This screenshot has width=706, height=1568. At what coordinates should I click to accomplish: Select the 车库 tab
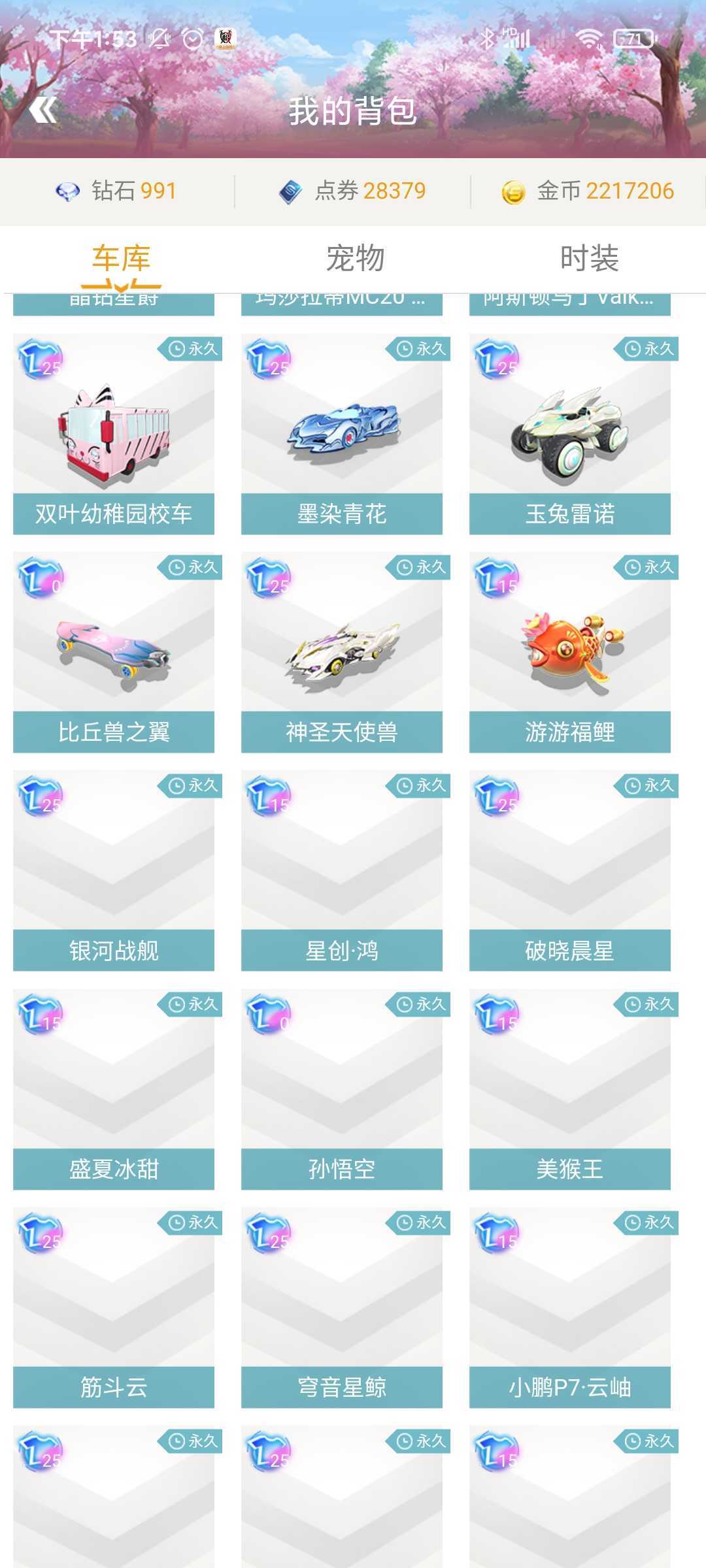tap(121, 258)
